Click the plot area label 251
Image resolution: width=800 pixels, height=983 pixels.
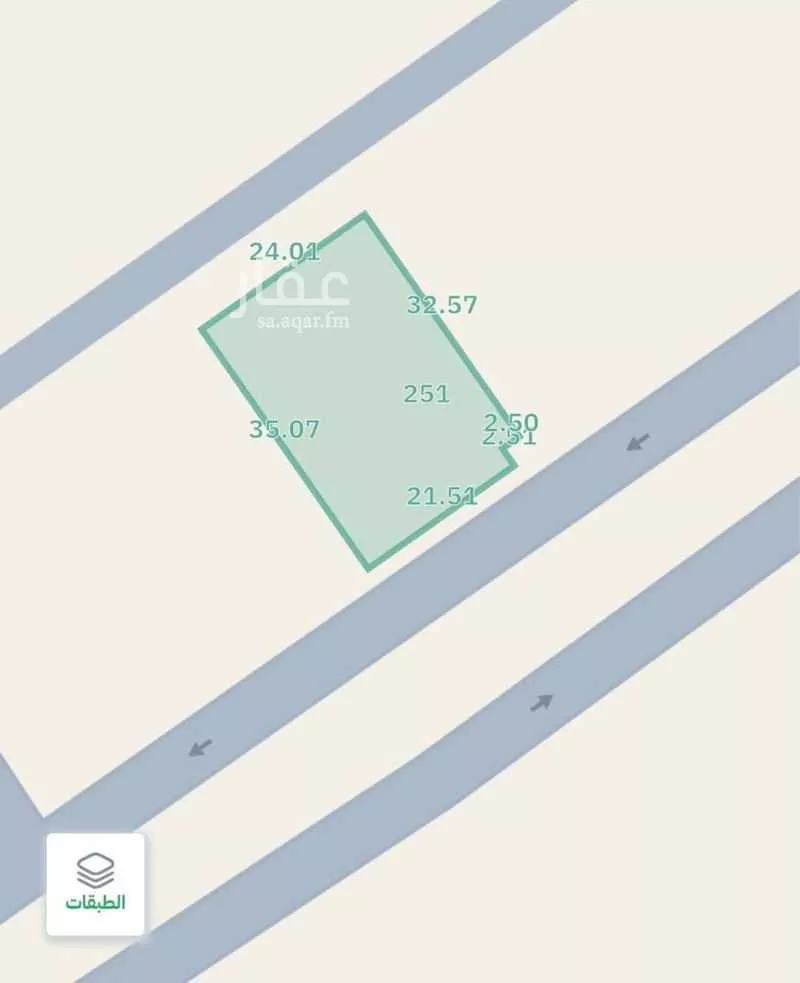pyautogui.click(x=426, y=395)
